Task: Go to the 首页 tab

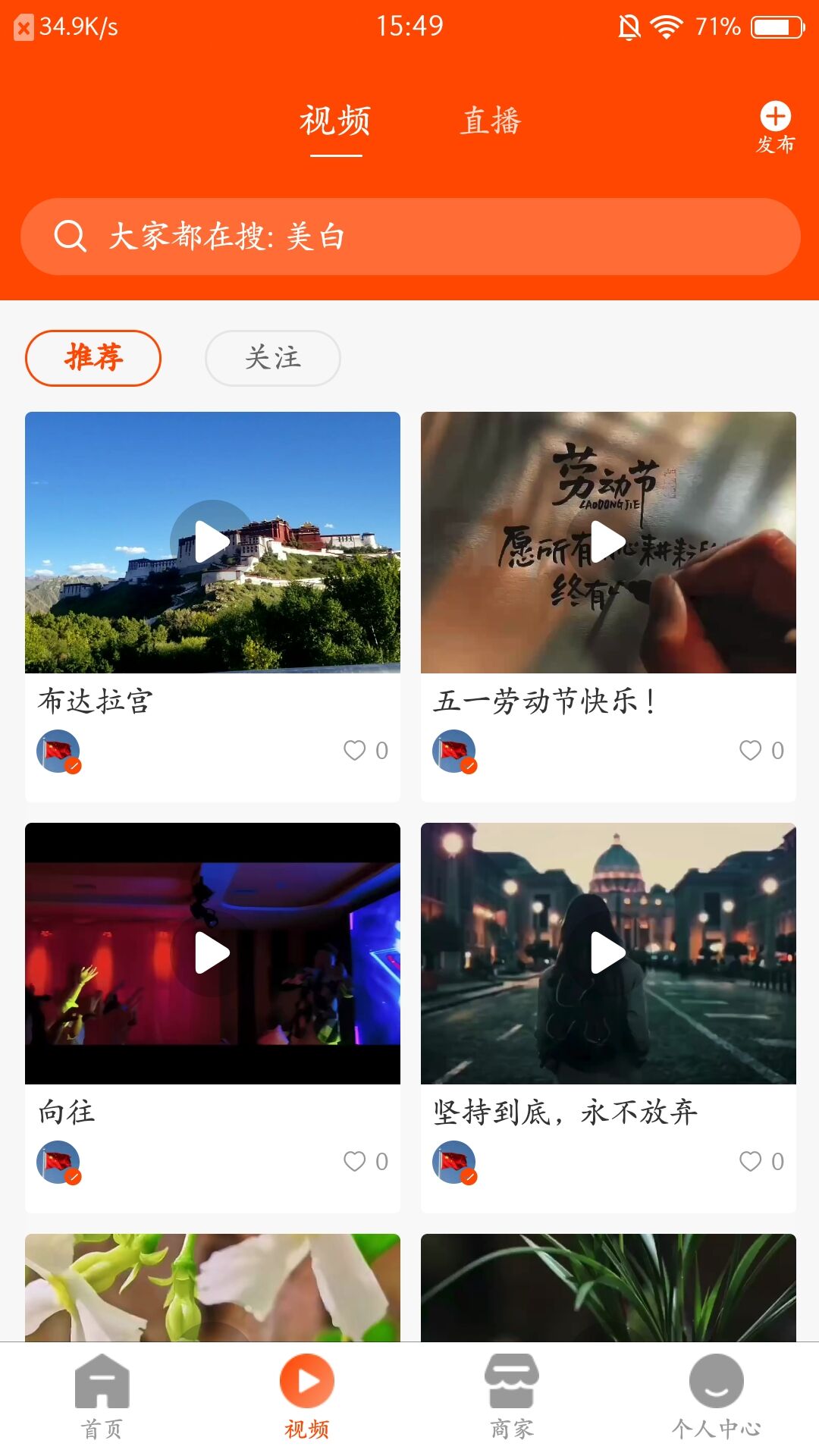Action: [x=102, y=1397]
